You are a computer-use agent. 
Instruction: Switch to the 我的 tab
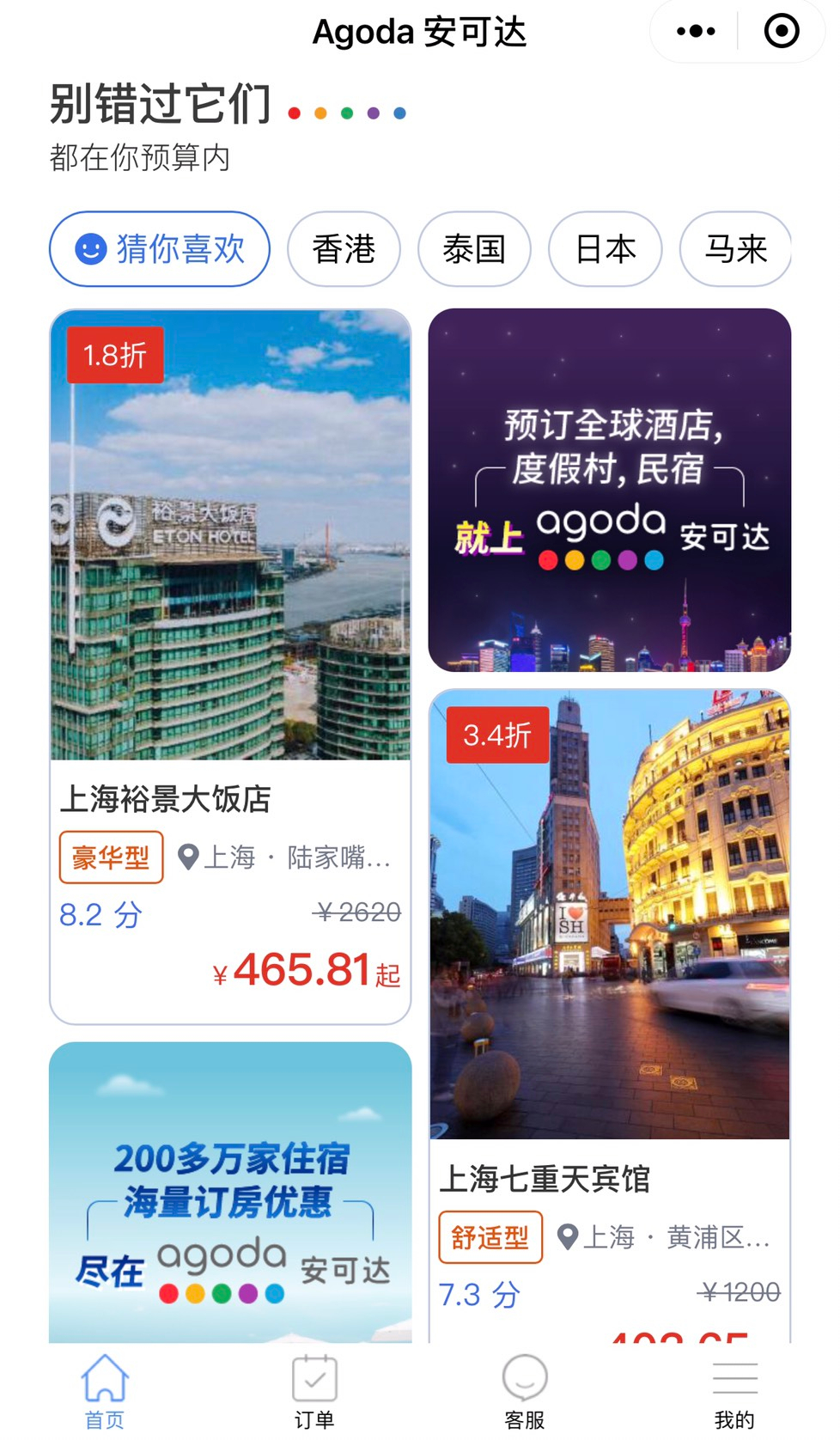coord(734,1390)
